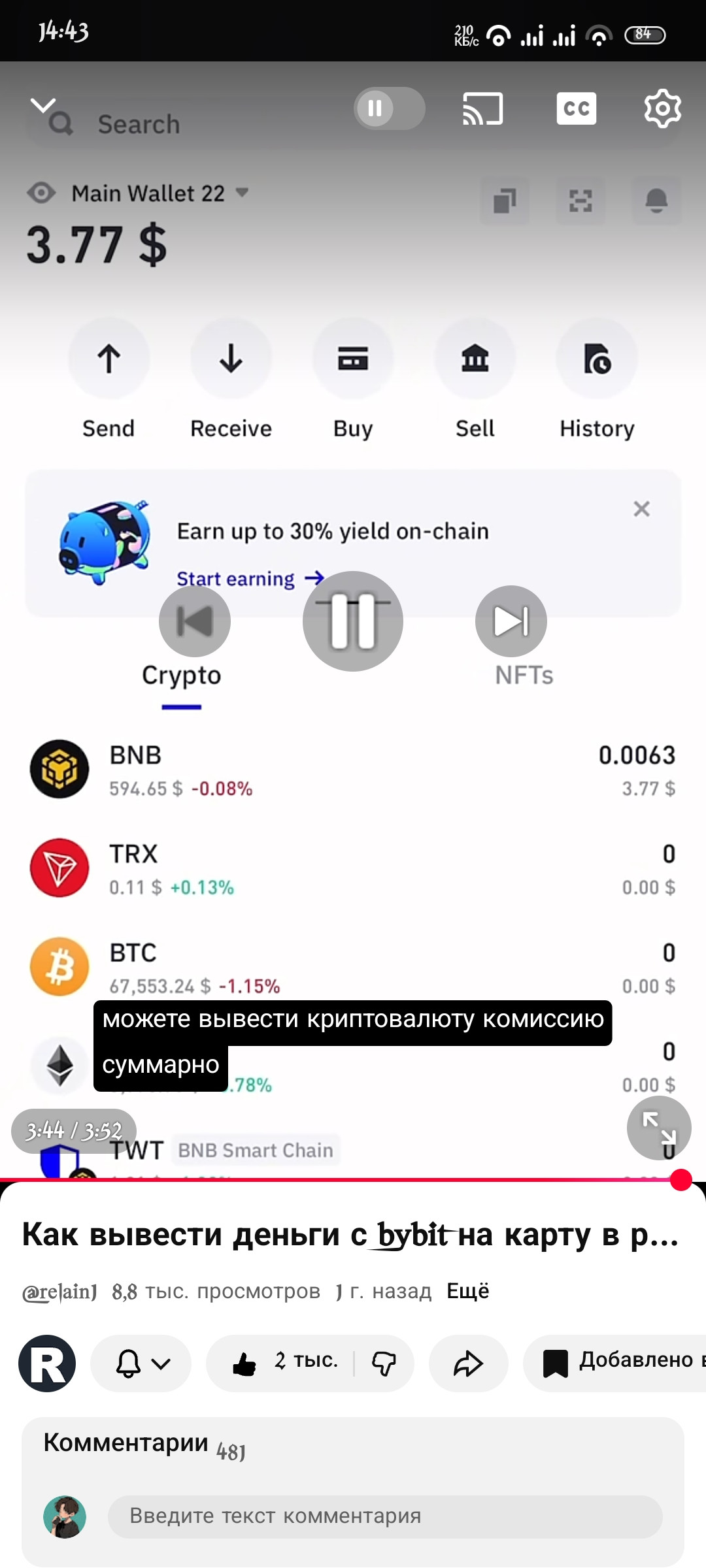This screenshot has width=706, height=1568.
Task: Pause the video
Action: click(353, 621)
